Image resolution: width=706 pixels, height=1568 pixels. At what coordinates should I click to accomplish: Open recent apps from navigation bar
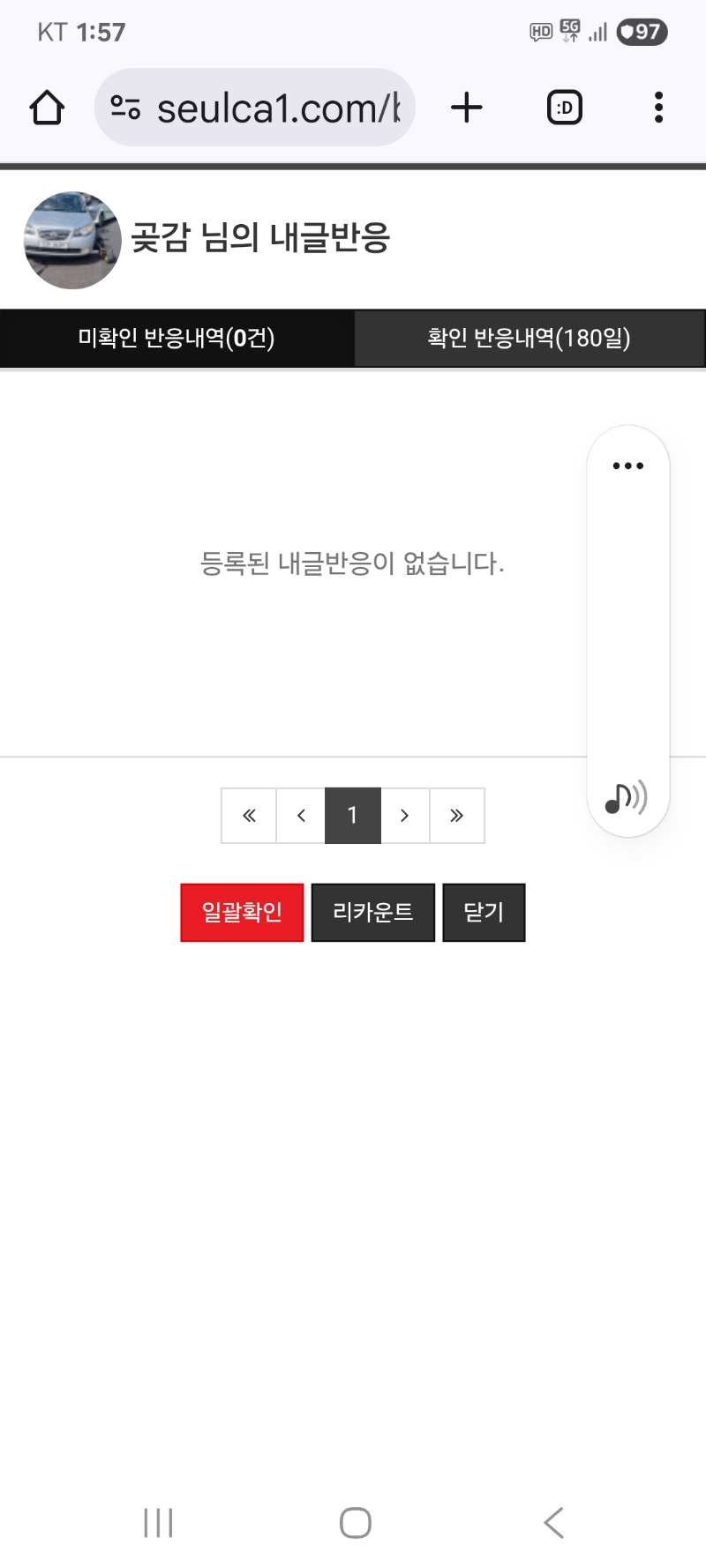[159, 1523]
